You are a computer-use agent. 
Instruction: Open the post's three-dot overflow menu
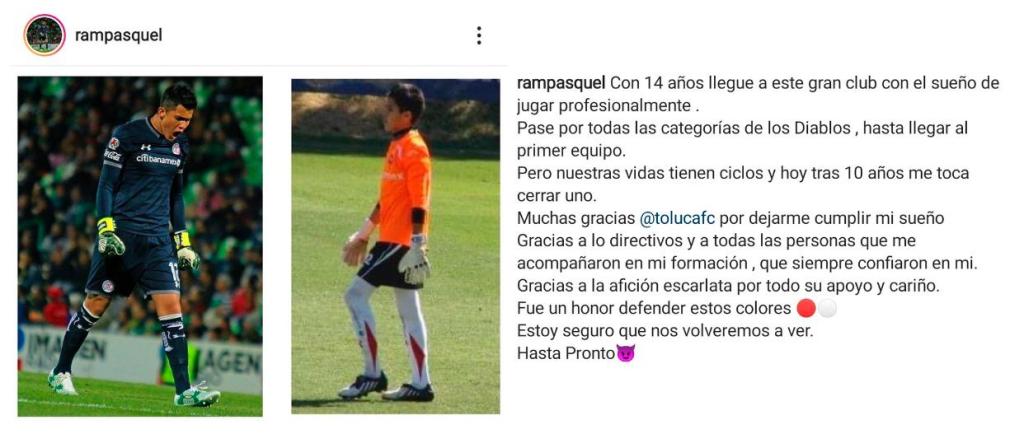click(x=479, y=36)
